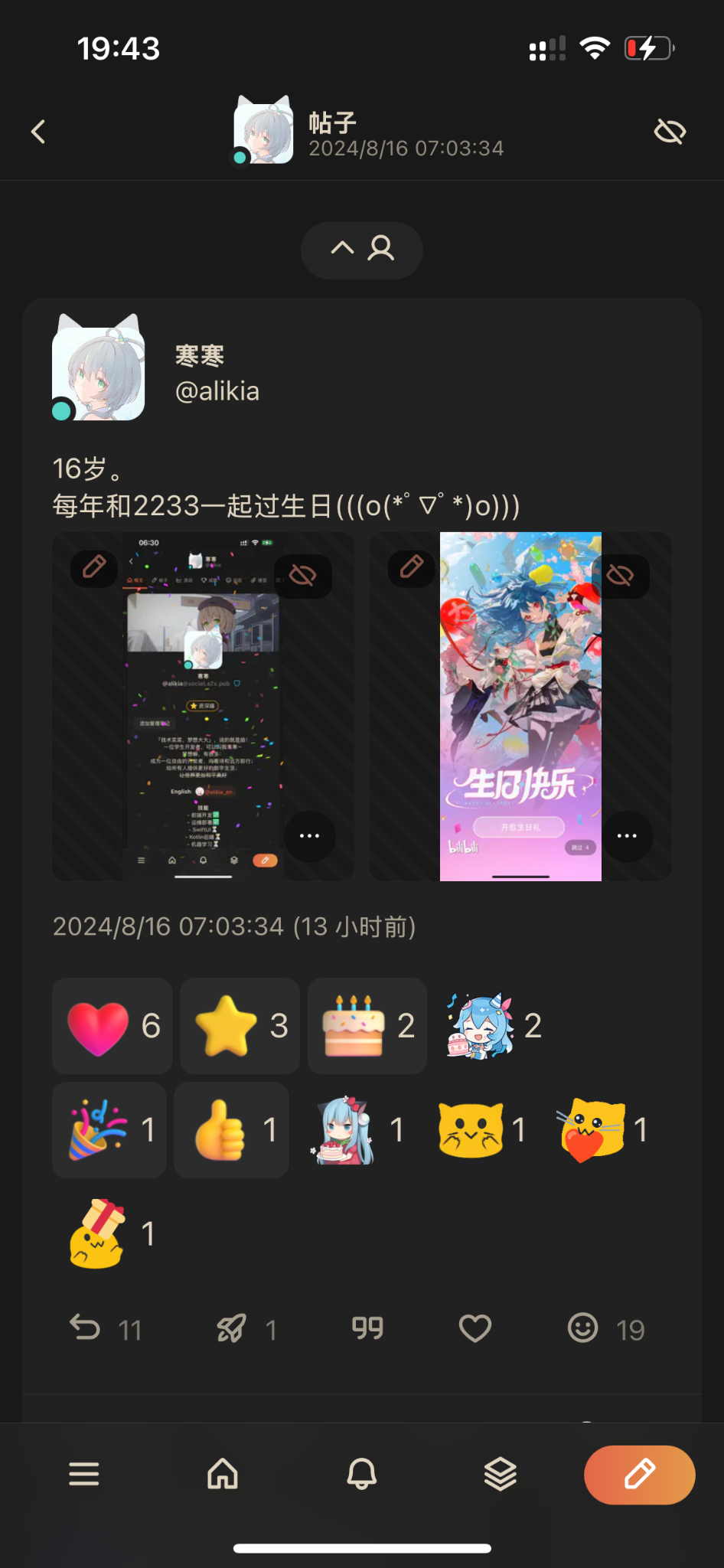Compose a new post with orange pencil button
The image size is (724, 1568).
coord(639,1475)
